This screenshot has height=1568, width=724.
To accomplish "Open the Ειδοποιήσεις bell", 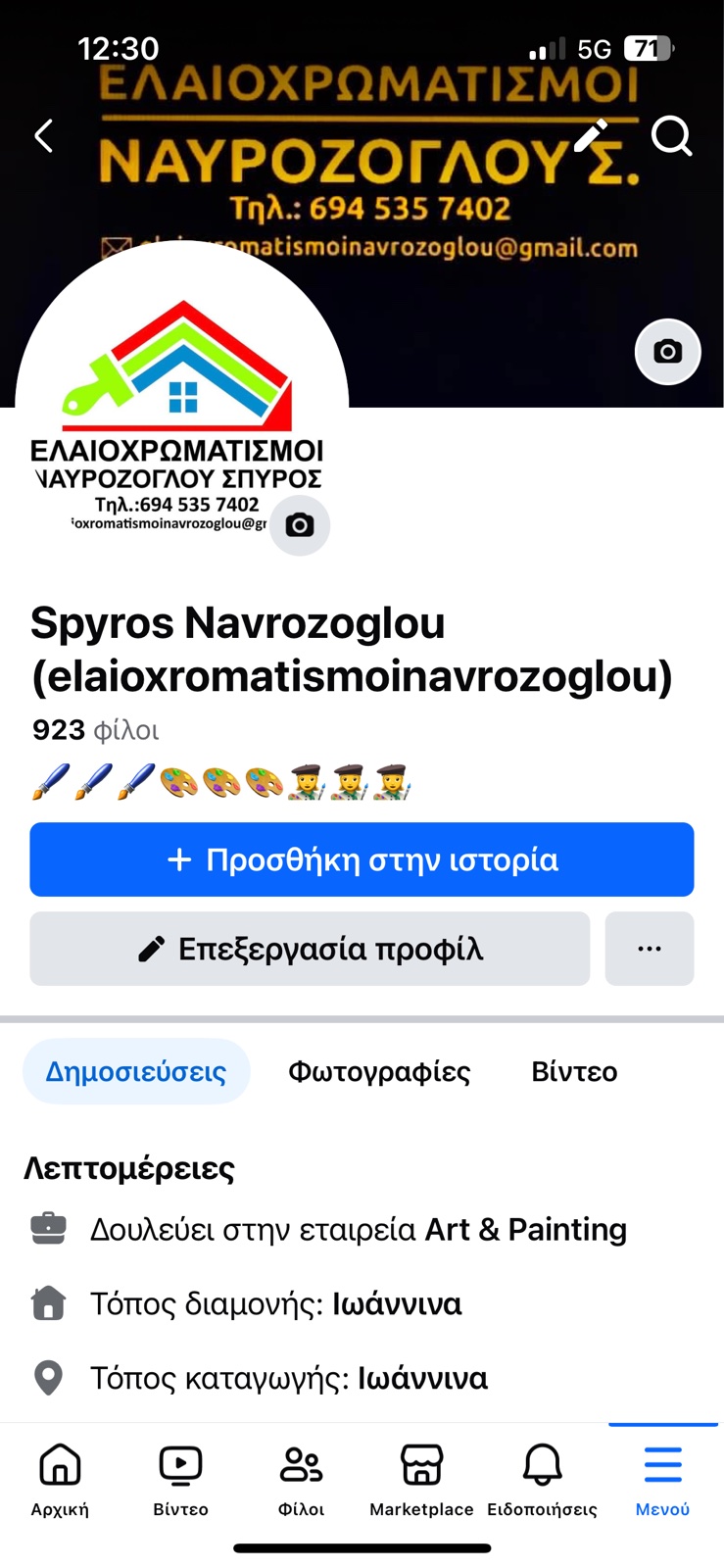I will coord(542,1481).
